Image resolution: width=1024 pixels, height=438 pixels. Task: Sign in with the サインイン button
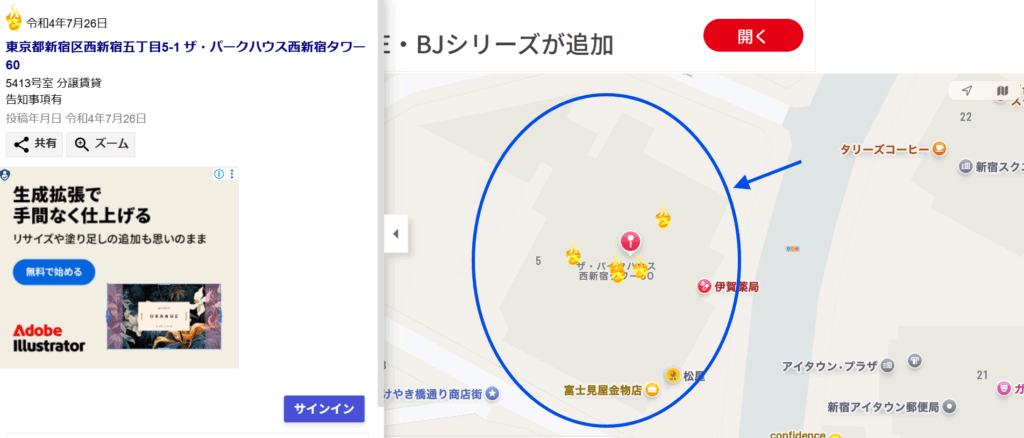324,409
